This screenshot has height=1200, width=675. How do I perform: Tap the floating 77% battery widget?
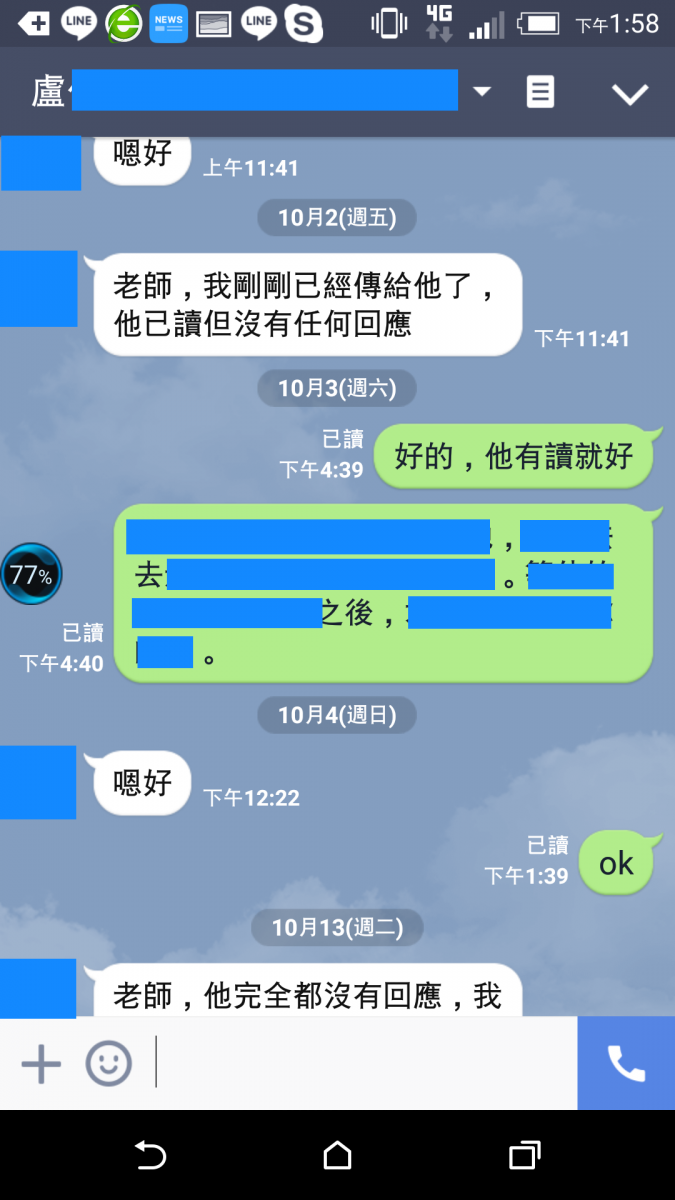pos(31,575)
